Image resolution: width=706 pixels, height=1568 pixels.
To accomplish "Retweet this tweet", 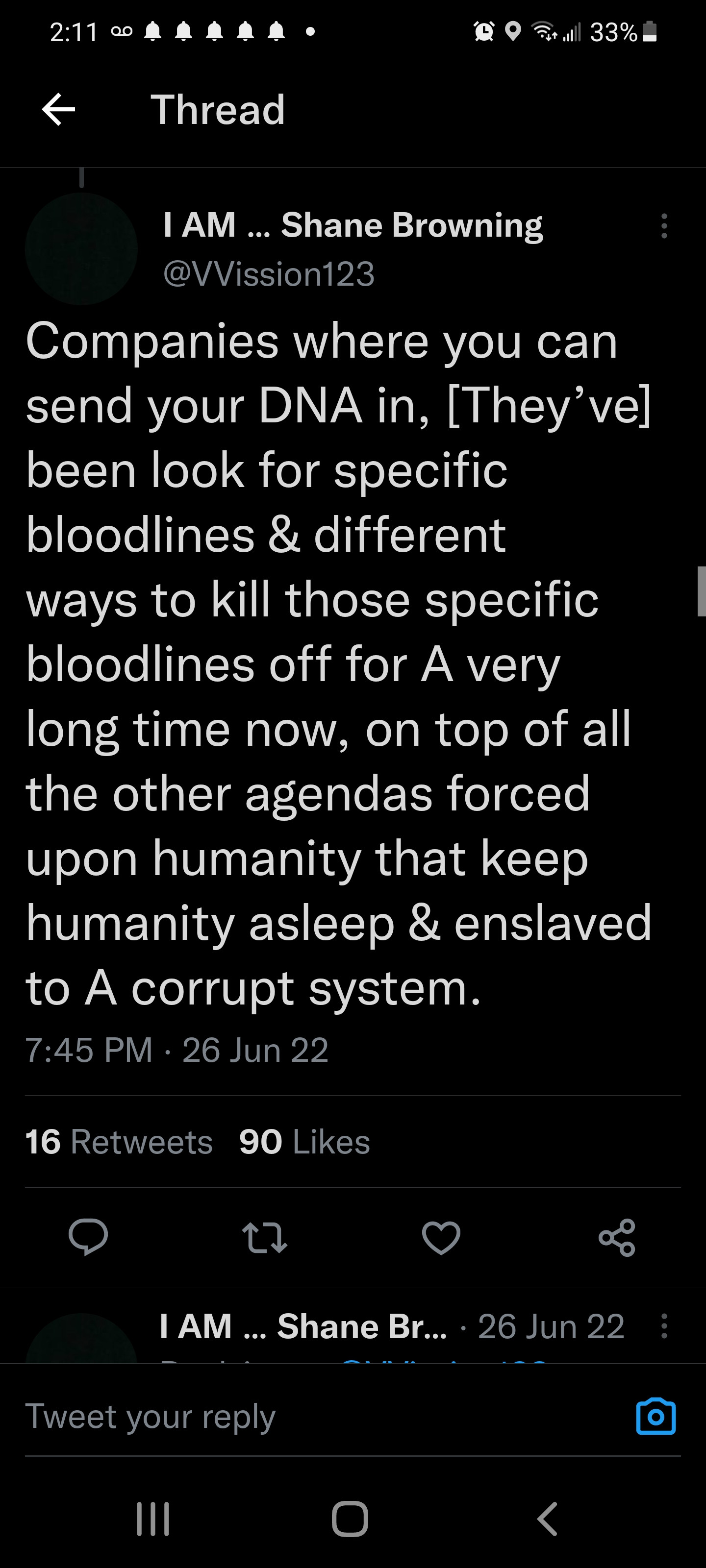I will [264, 1237].
